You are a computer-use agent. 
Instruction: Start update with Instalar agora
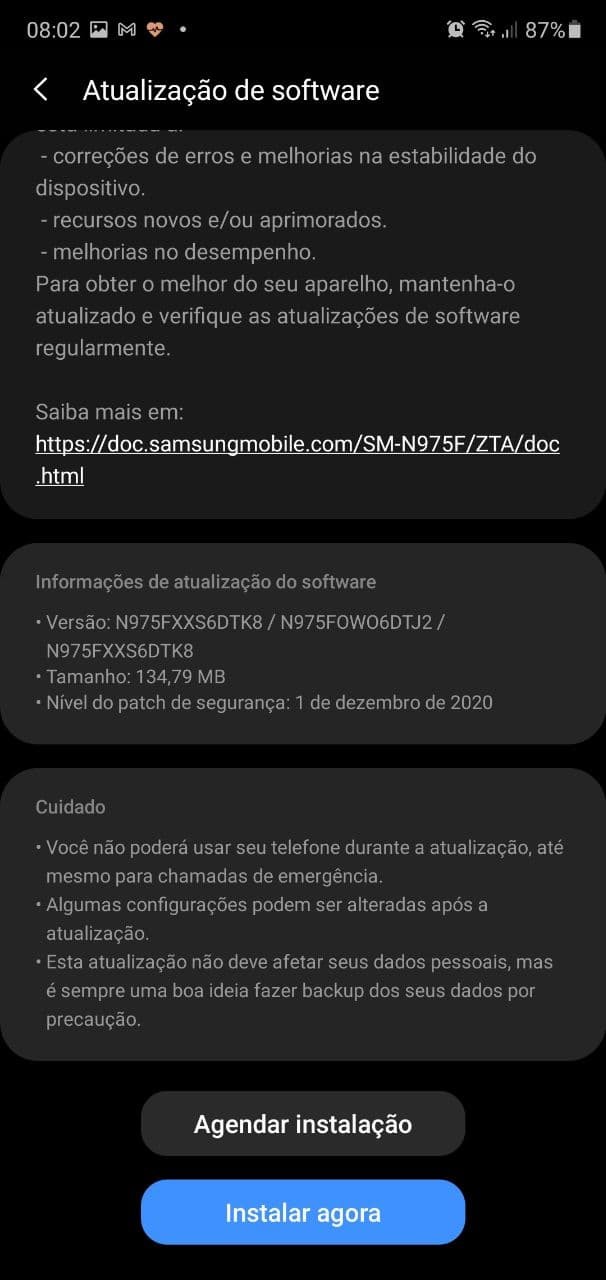tap(303, 1213)
